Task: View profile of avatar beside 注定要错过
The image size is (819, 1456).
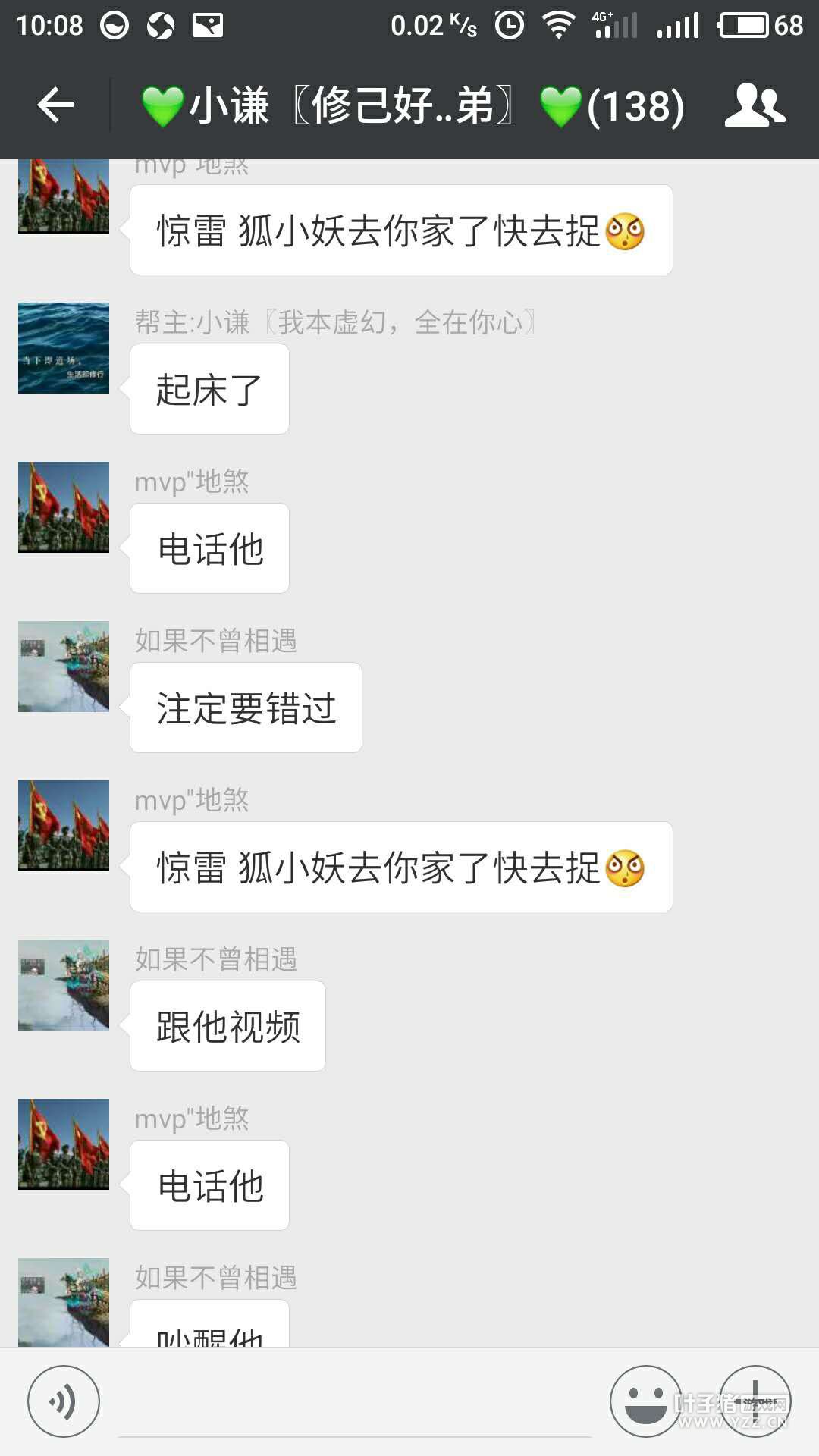Action: pyautogui.click(x=64, y=667)
